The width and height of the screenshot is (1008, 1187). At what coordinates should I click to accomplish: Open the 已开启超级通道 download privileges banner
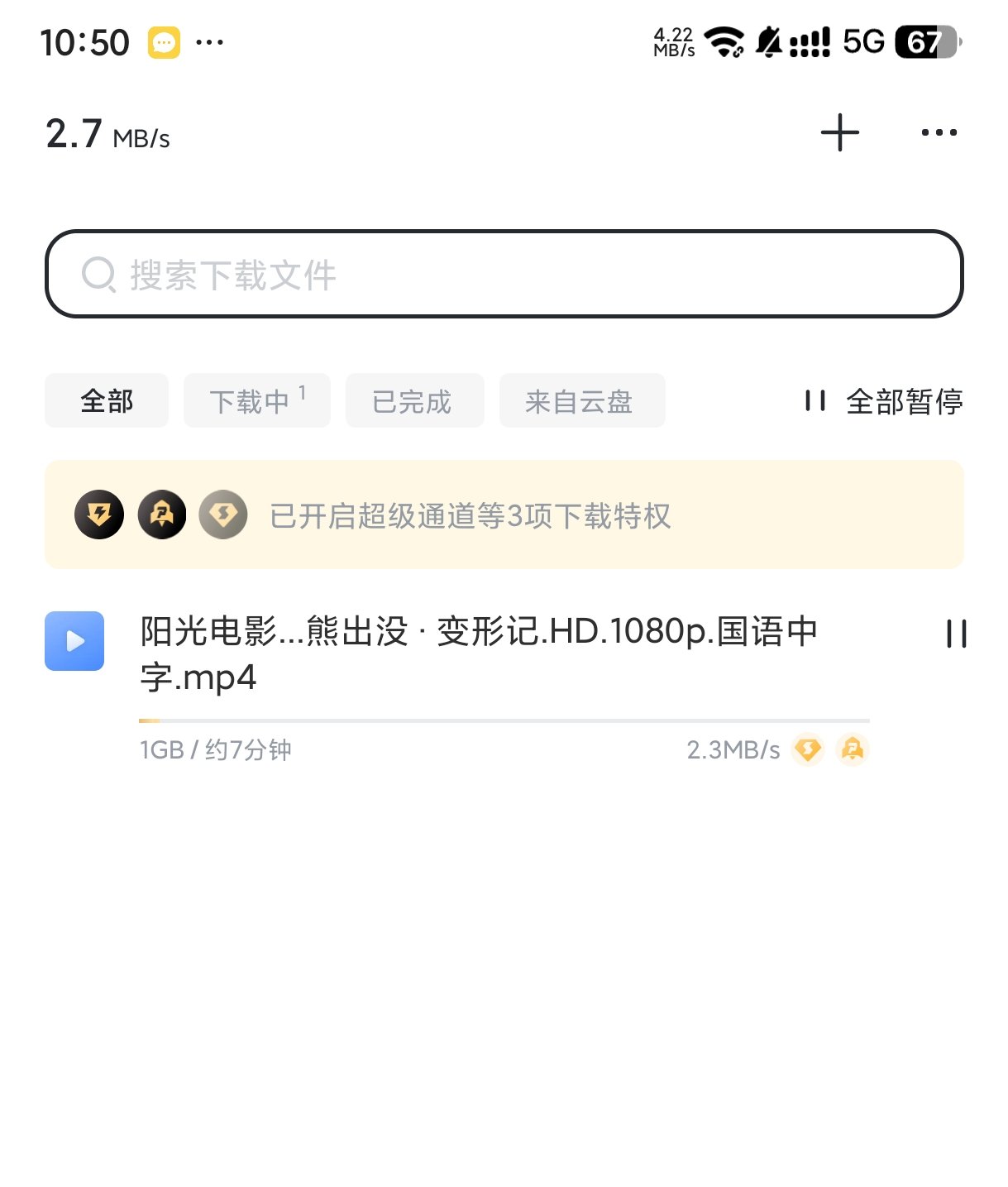click(x=504, y=515)
